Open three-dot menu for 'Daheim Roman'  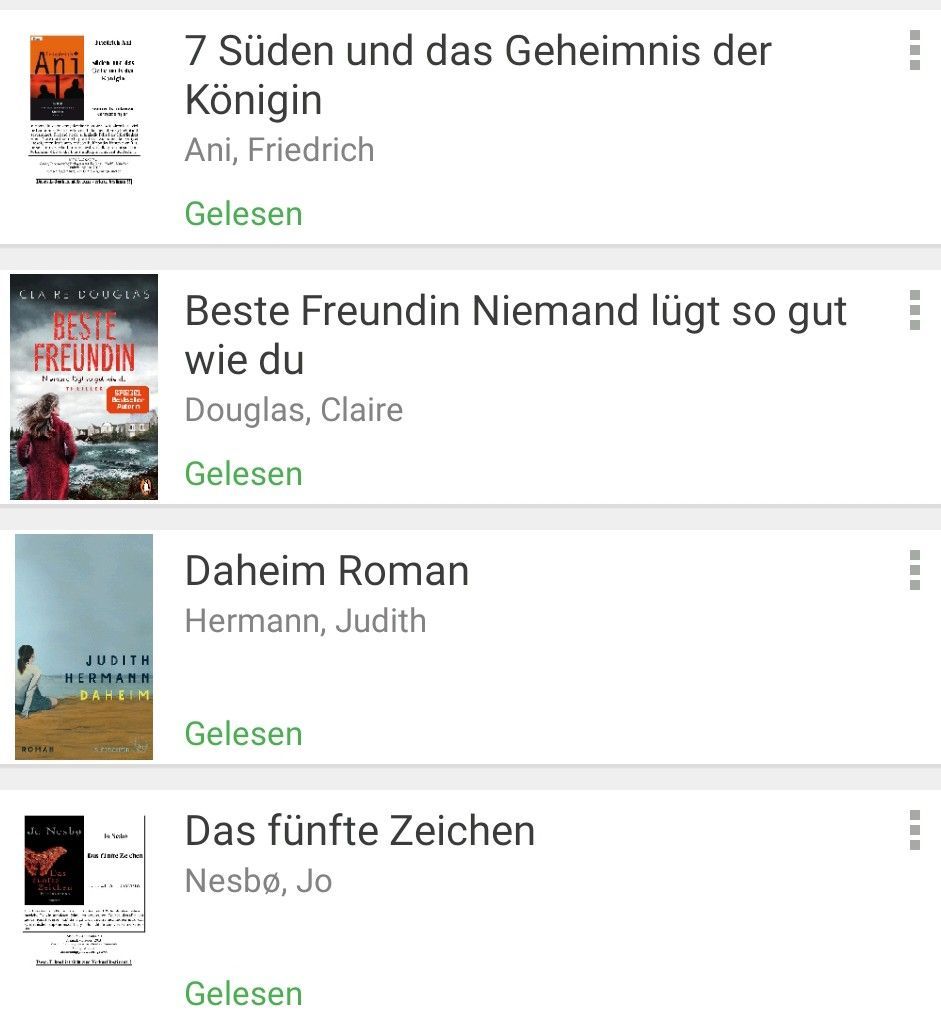point(914,570)
